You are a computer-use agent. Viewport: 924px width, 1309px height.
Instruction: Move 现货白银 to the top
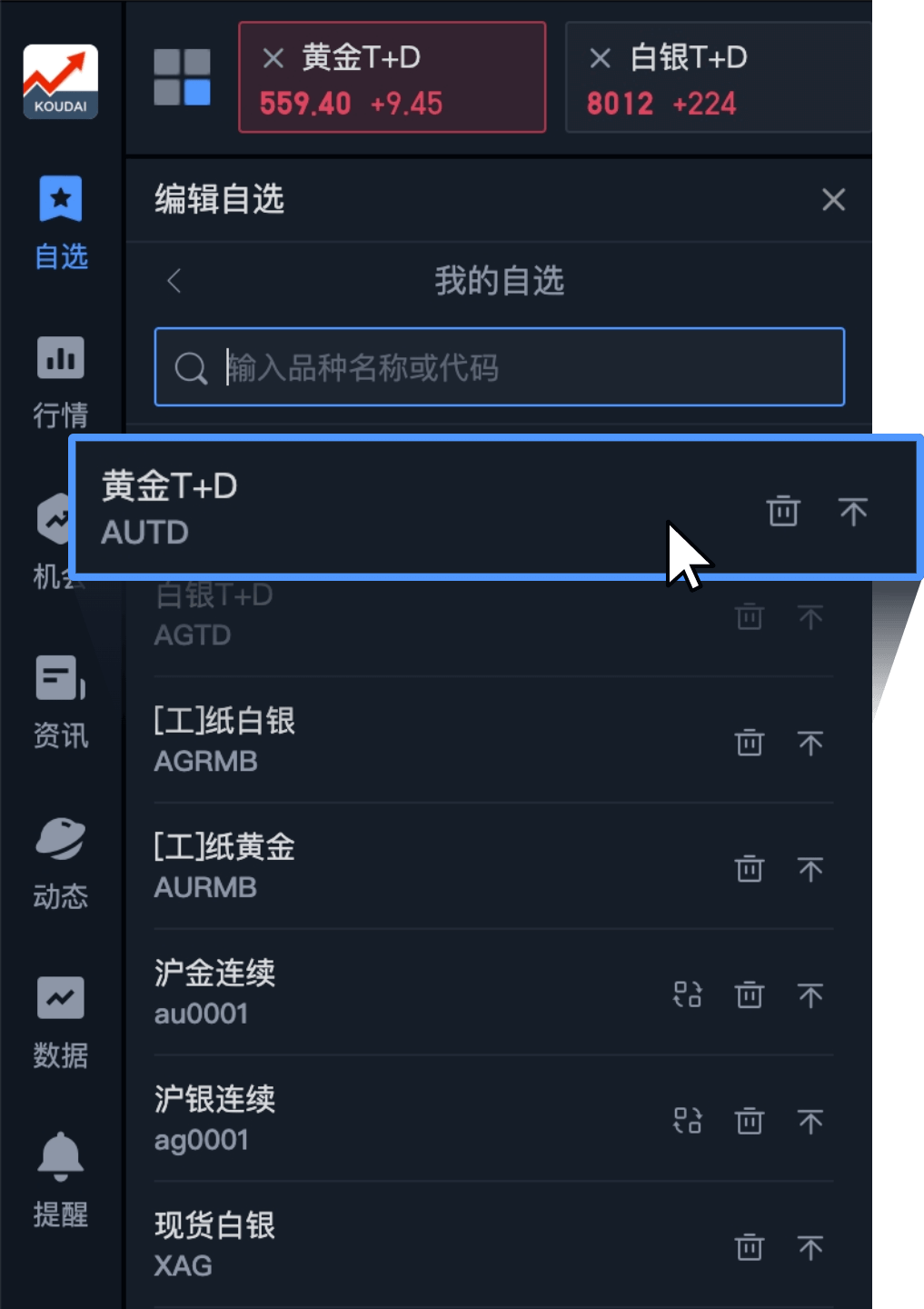(x=810, y=1247)
